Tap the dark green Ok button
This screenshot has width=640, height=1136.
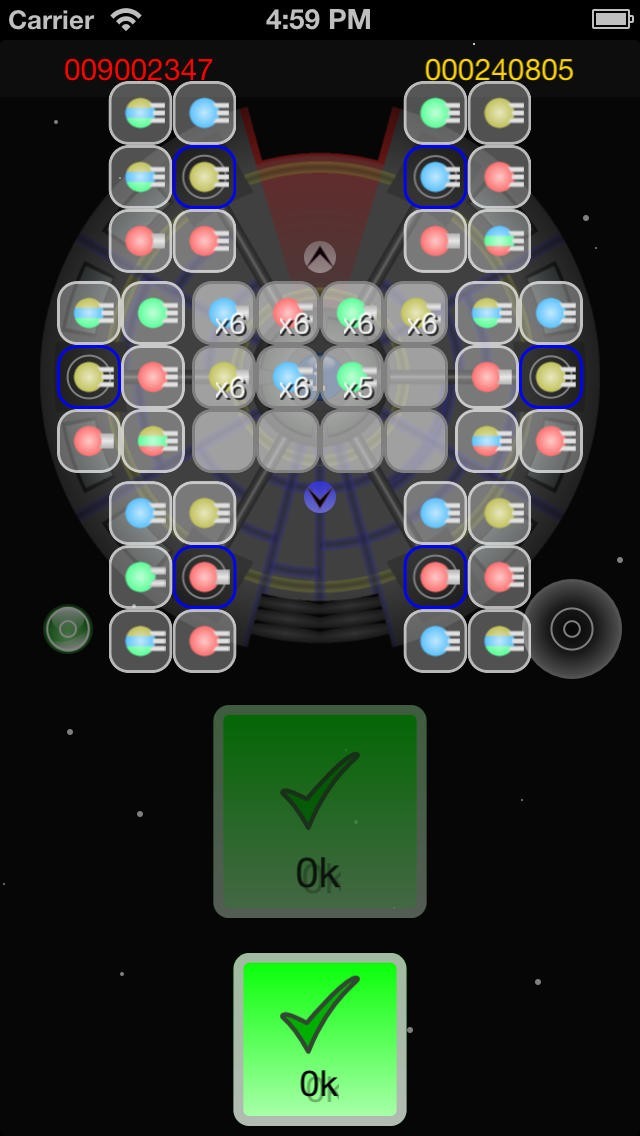coord(320,811)
